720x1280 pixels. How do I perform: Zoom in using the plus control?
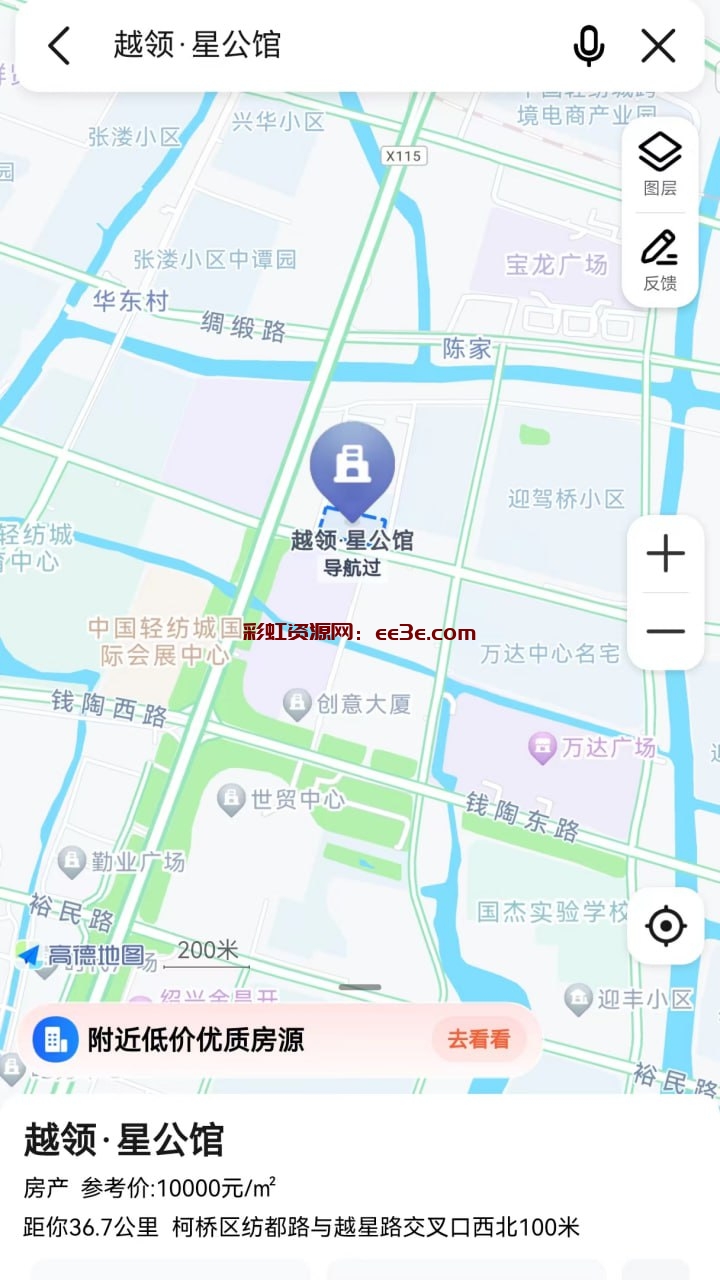[x=664, y=553]
